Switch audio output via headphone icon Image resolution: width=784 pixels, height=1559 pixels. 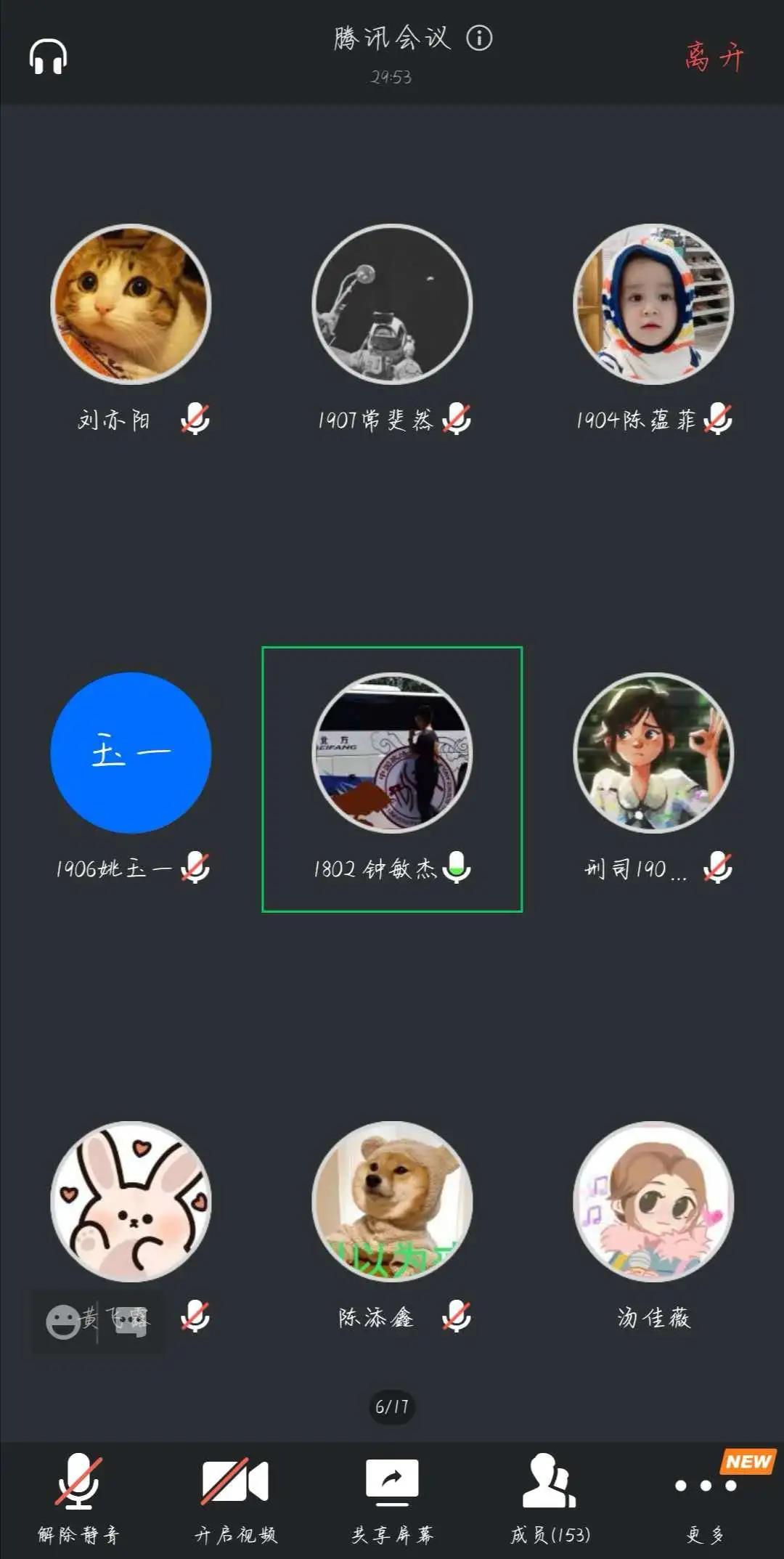click(48, 57)
